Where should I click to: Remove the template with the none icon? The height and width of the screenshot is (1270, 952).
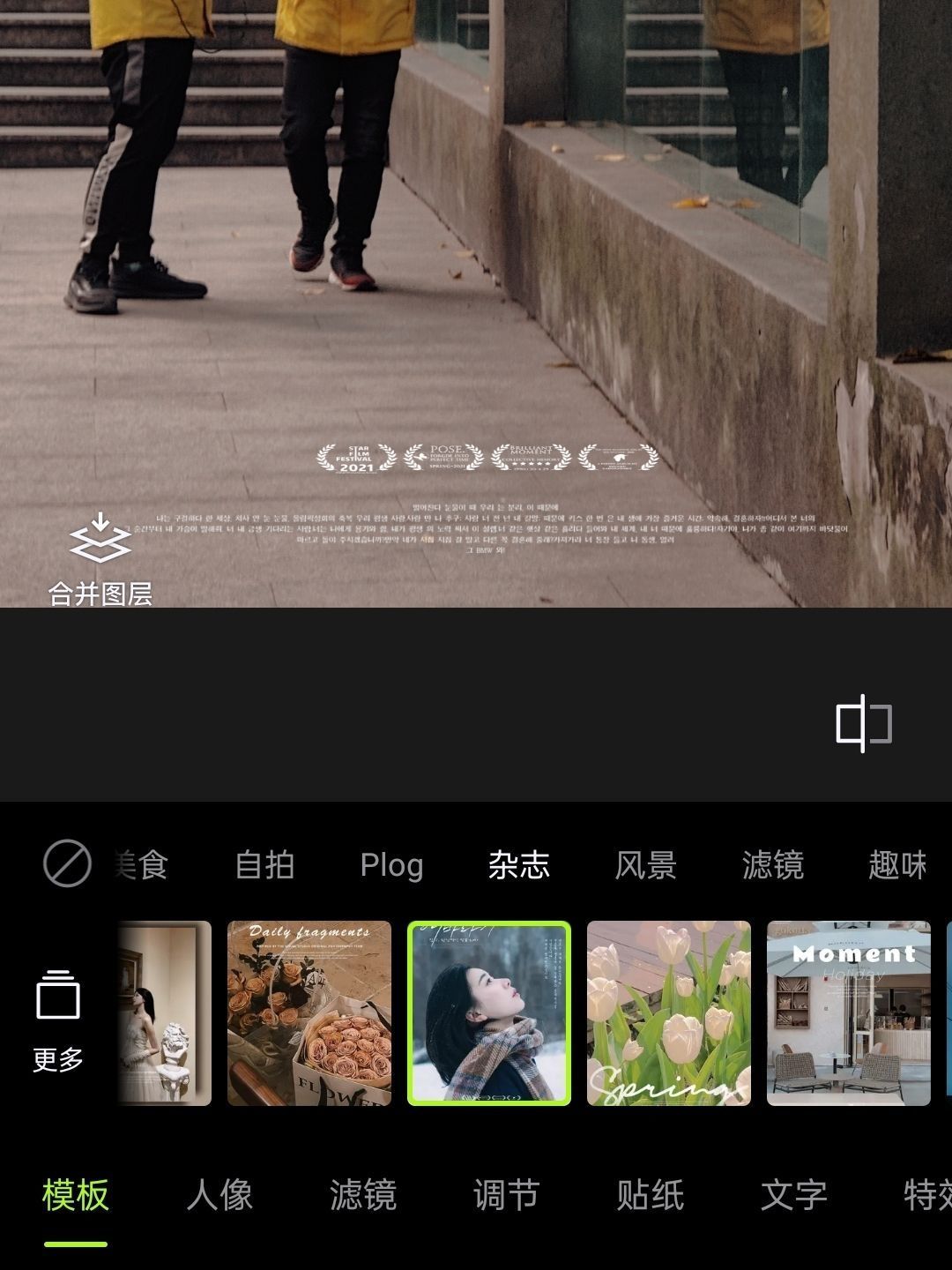(67, 863)
